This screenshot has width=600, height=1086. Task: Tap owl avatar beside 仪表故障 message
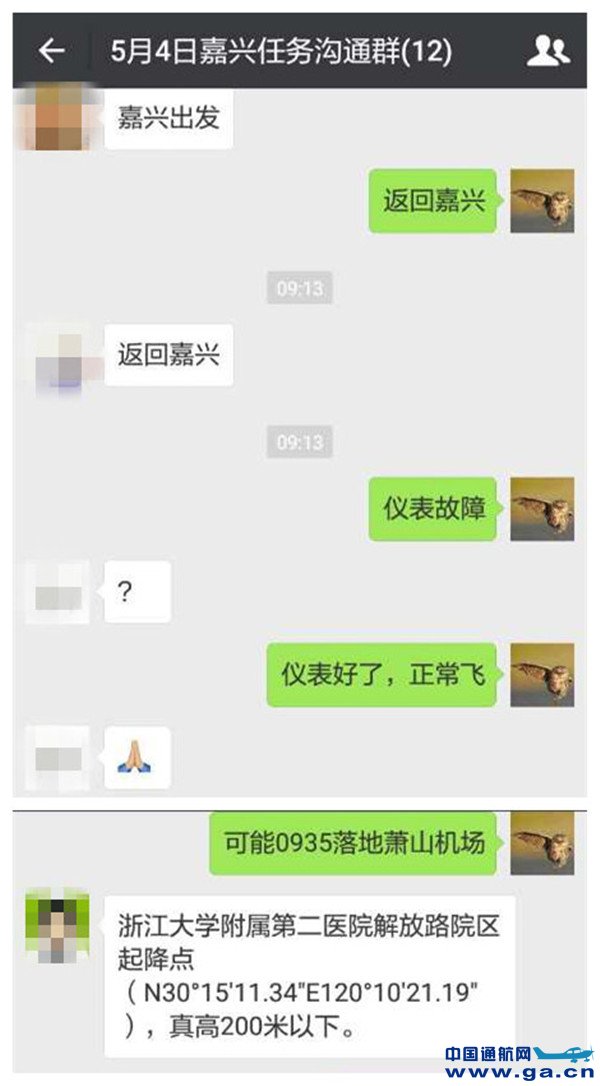pos(542,508)
